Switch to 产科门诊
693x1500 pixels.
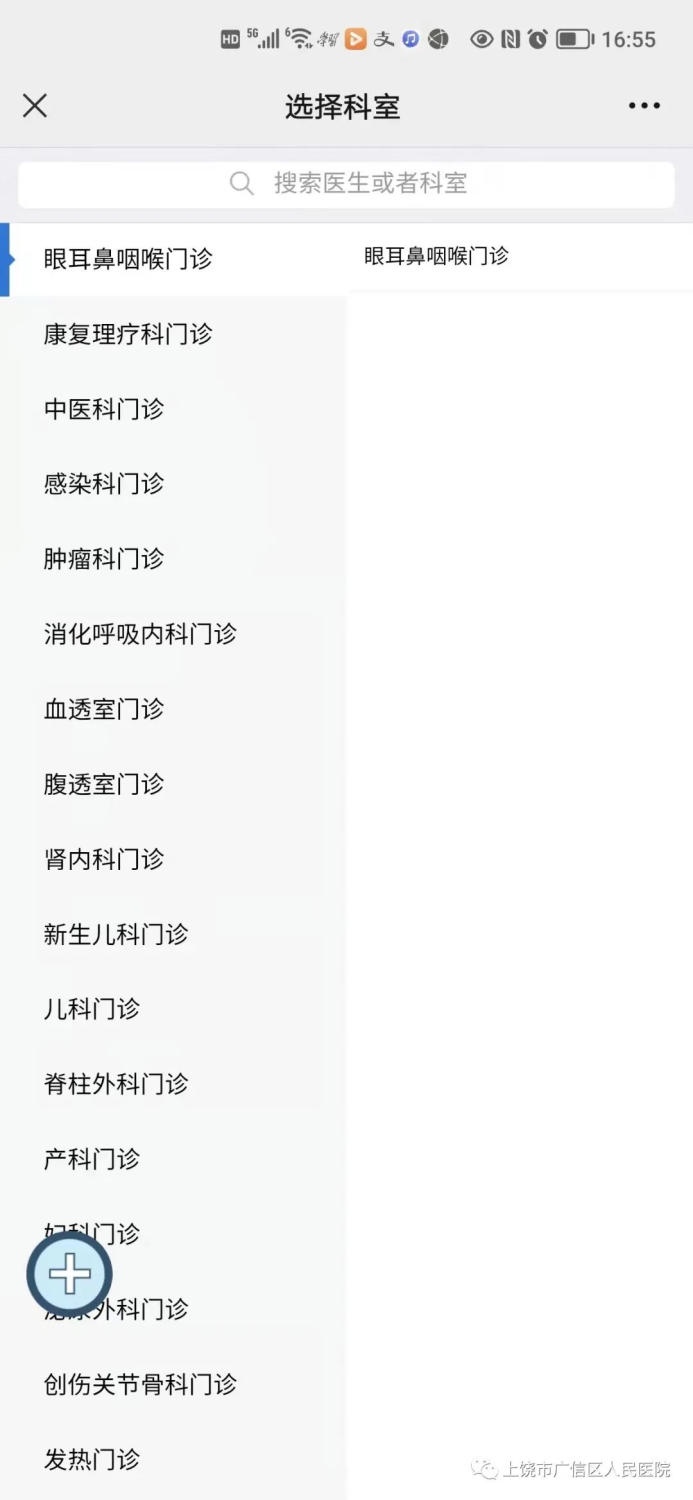click(173, 1159)
